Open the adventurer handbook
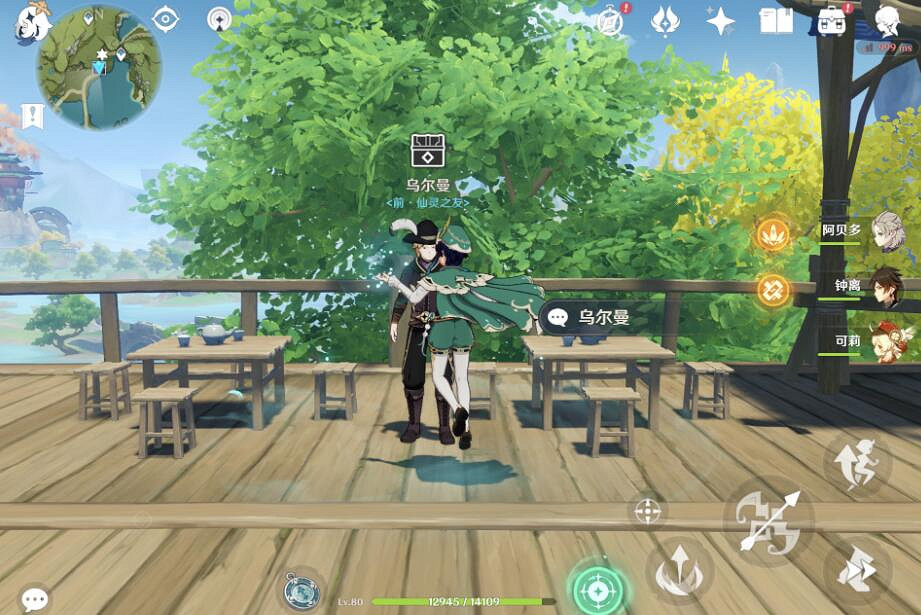This screenshot has height=615, width=921. pyautogui.click(x=775, y=20)
